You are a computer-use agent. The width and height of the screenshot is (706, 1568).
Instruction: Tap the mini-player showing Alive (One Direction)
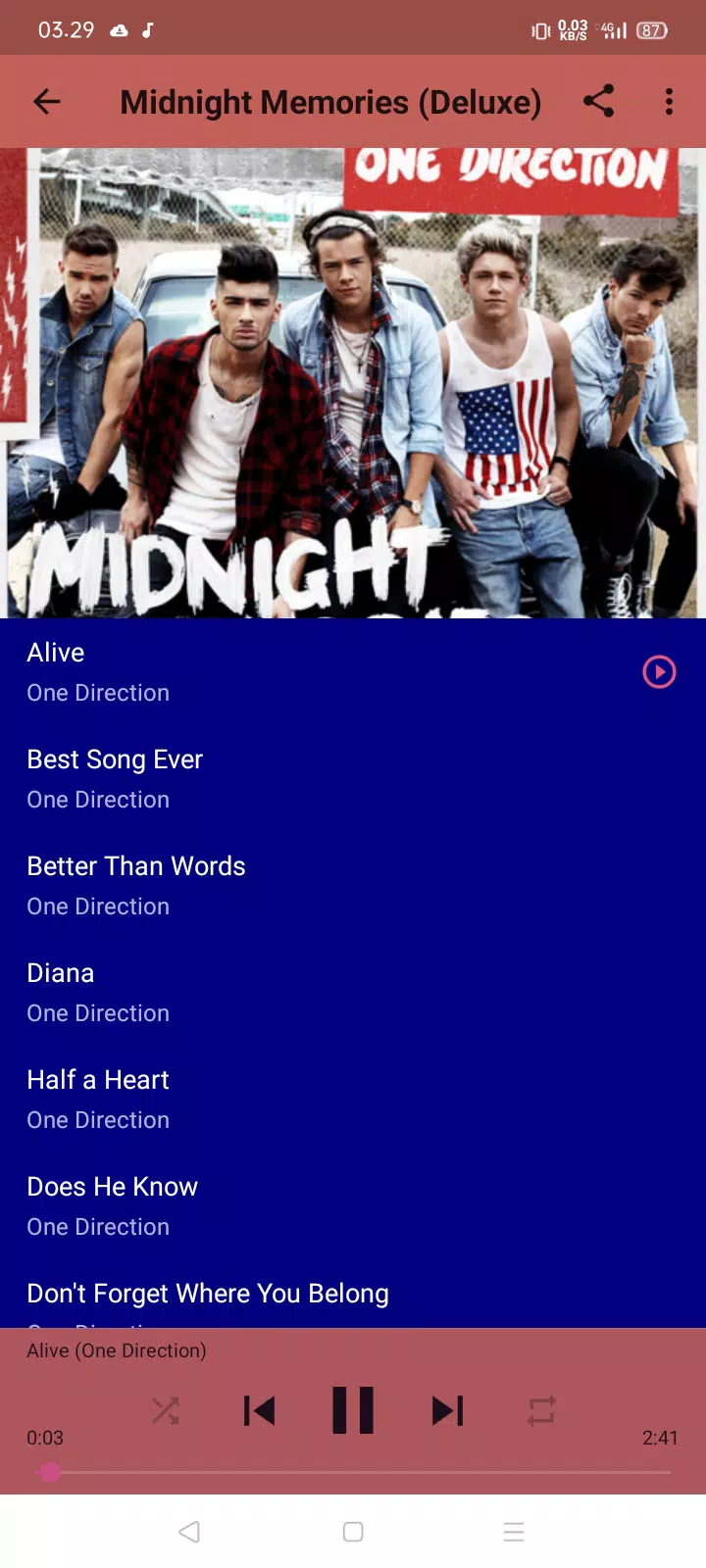click(116, 1350)
